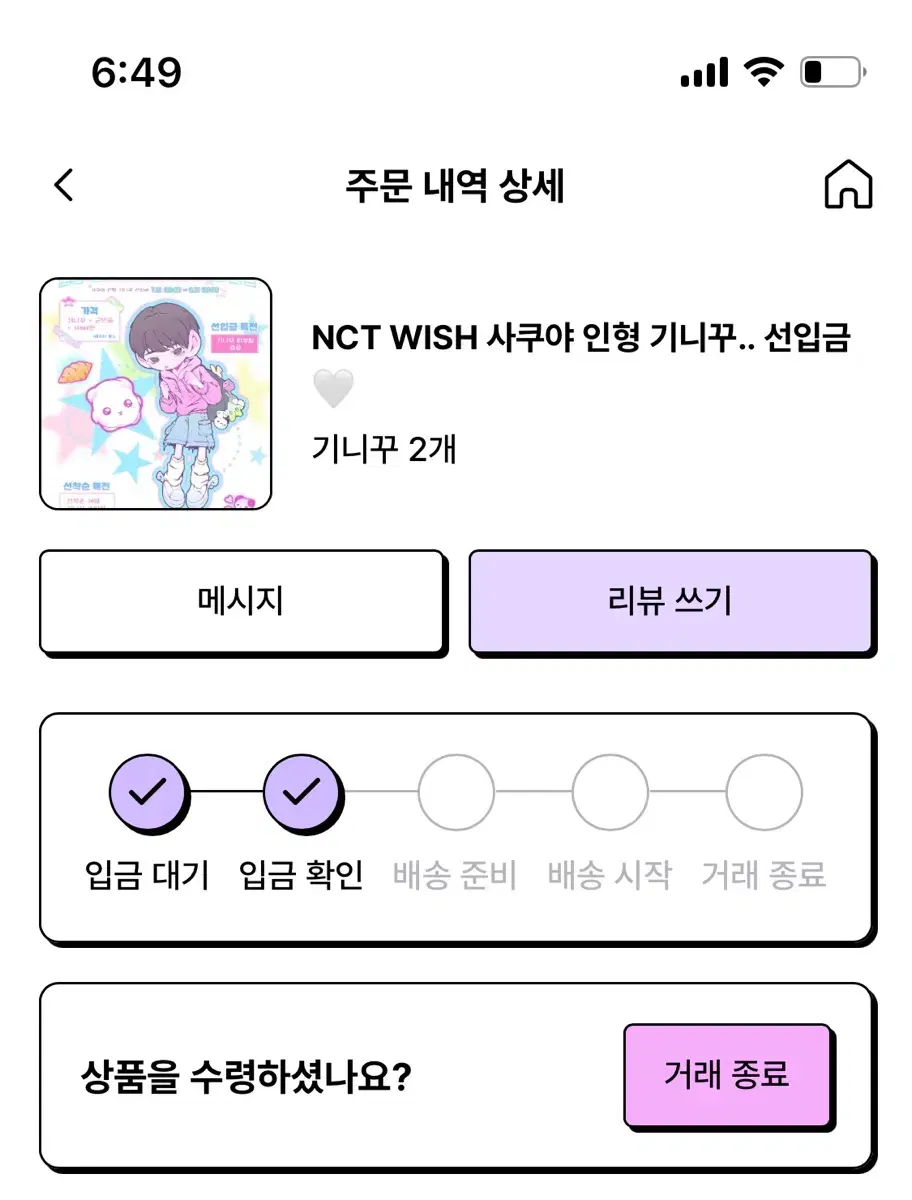Tap the back arrow to return

click(64, 186)
